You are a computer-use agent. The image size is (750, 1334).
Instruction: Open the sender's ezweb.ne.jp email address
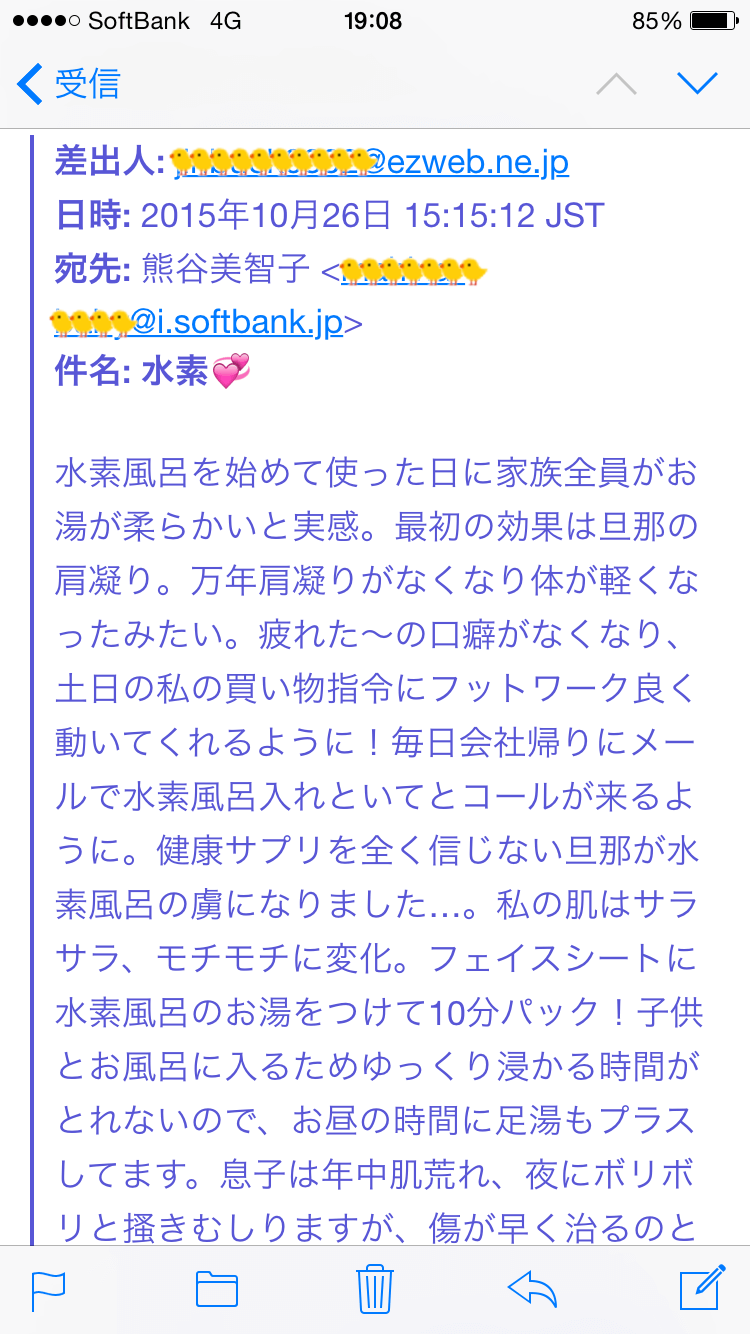pos(372,162)
